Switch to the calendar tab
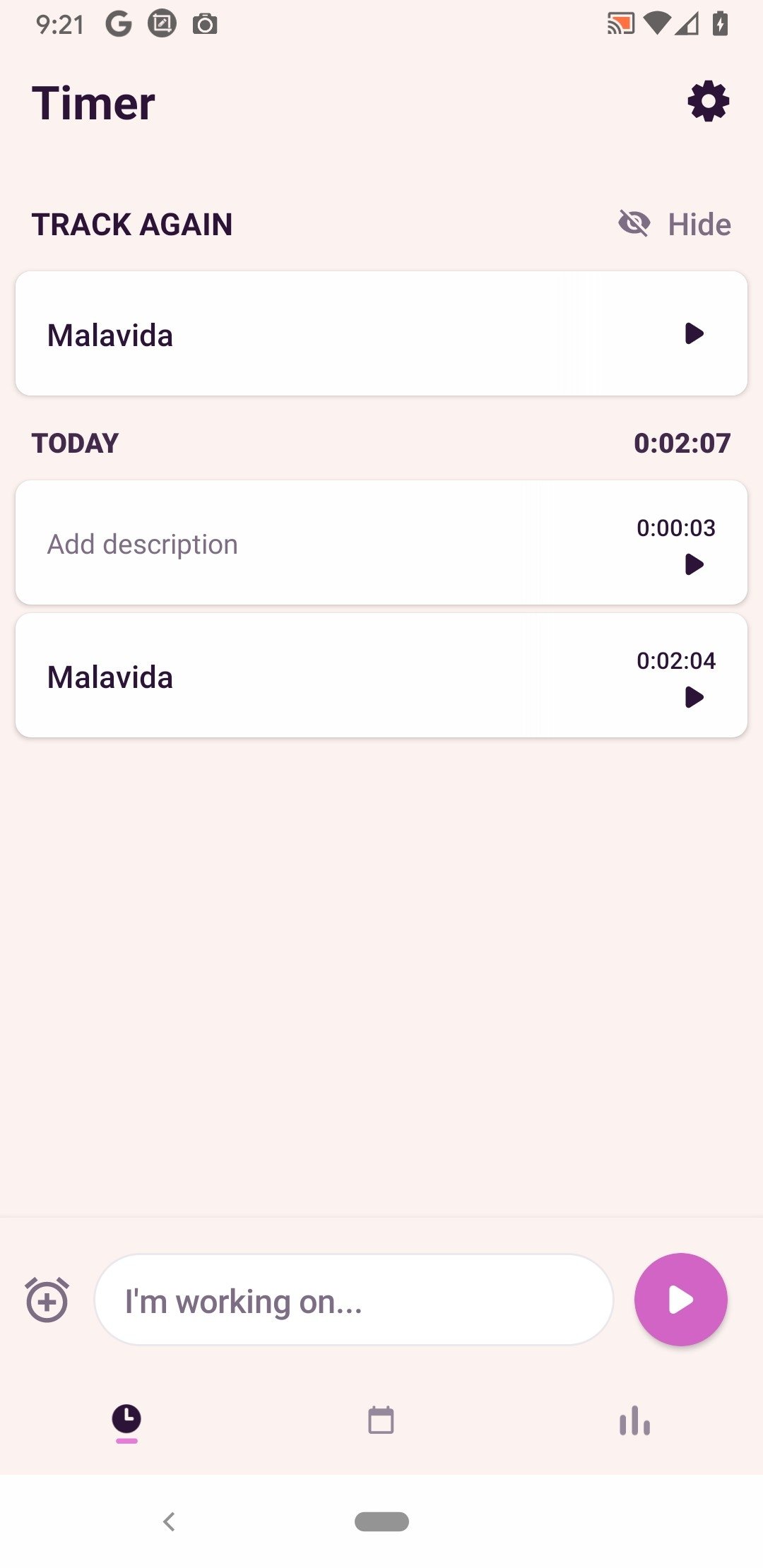This screenshot has height=1568, width=763. coord(381,1420)
